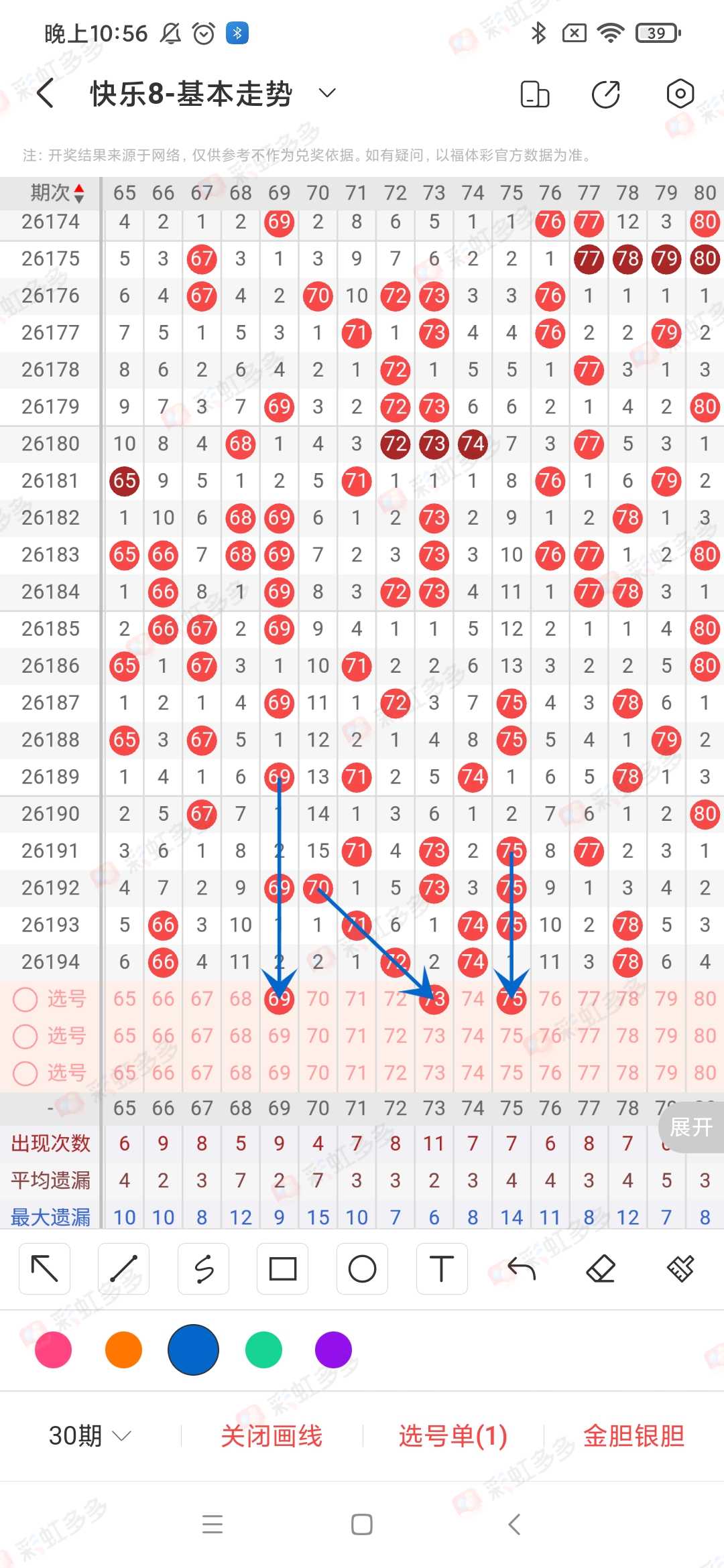
Task: Share the trend chart
Action: point(606,94)
